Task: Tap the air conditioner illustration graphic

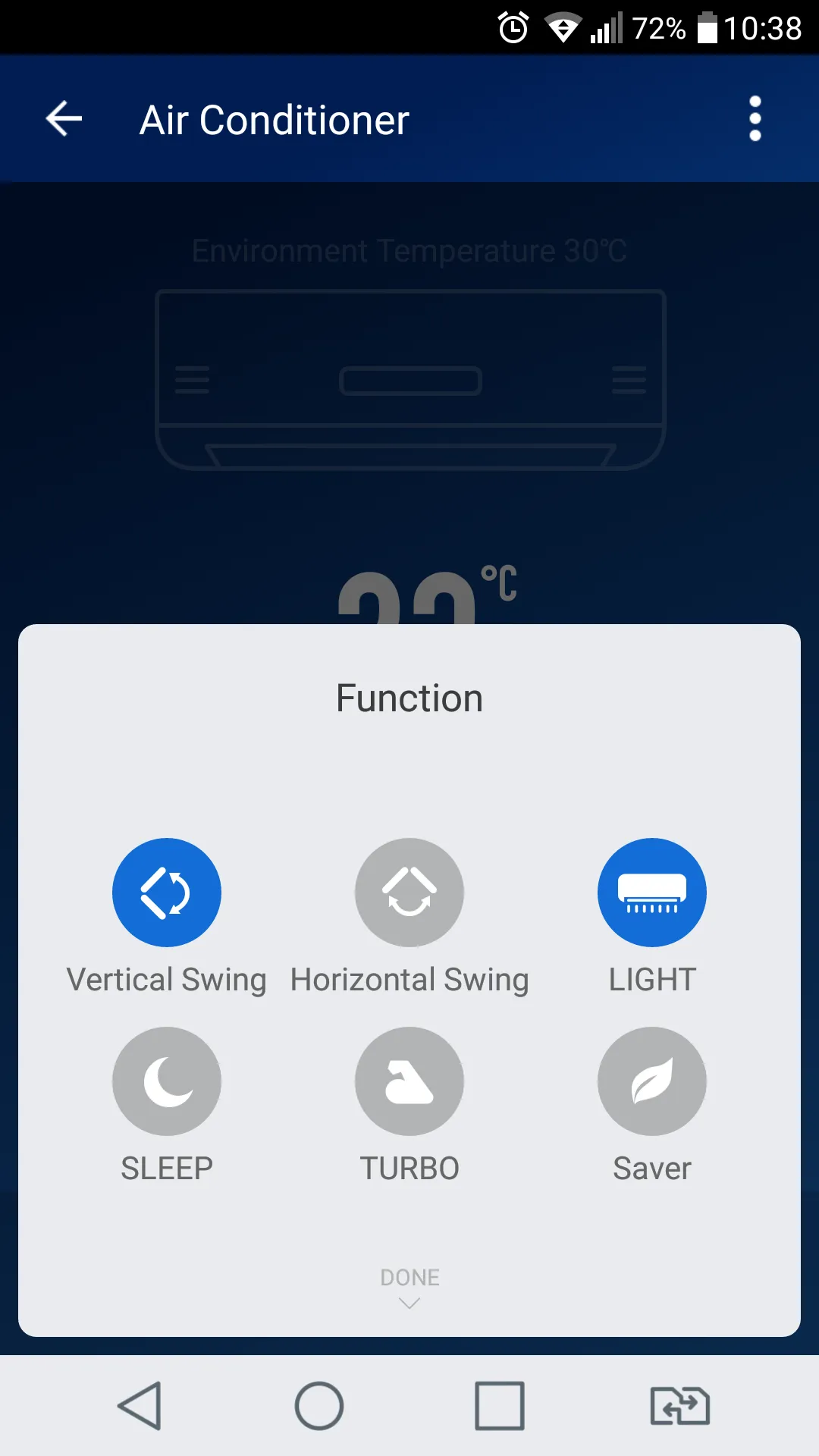Action: click(x=409, y=379)
